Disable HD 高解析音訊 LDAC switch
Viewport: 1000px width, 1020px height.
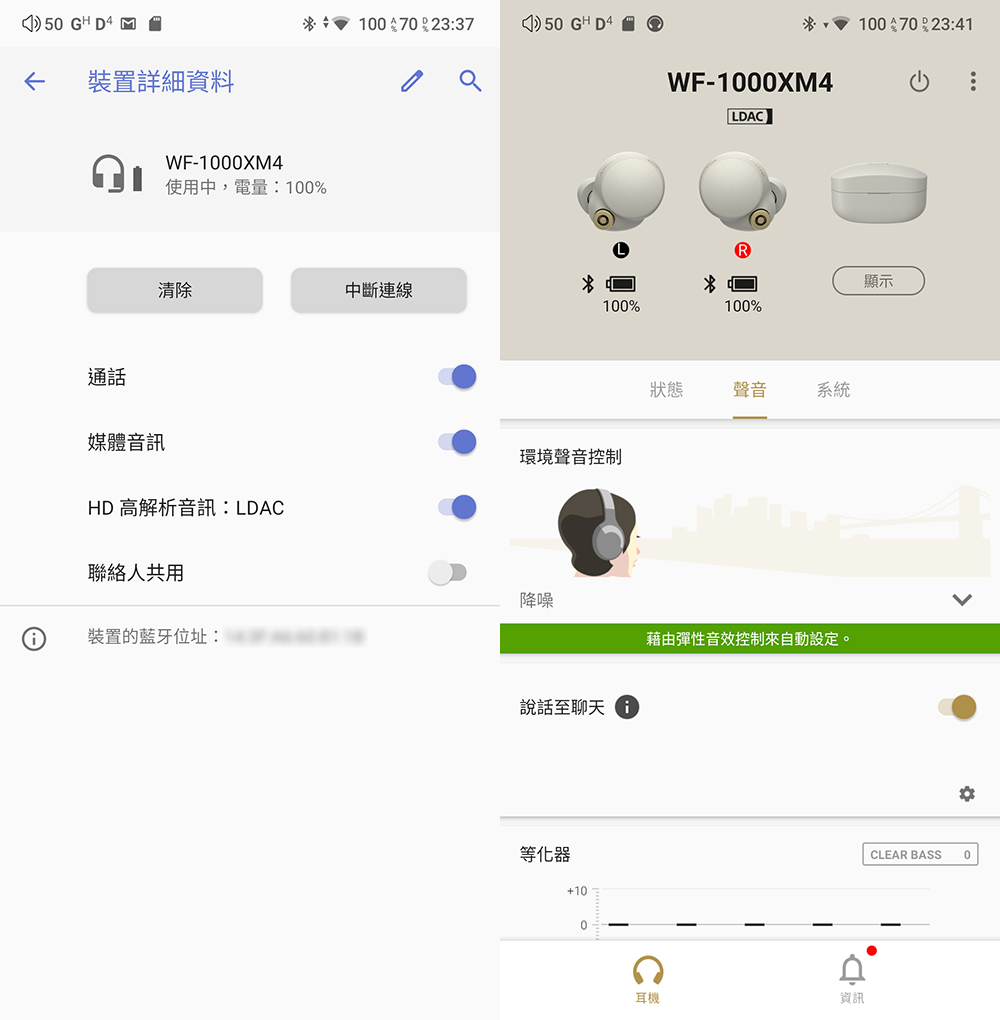click(456, 507)
